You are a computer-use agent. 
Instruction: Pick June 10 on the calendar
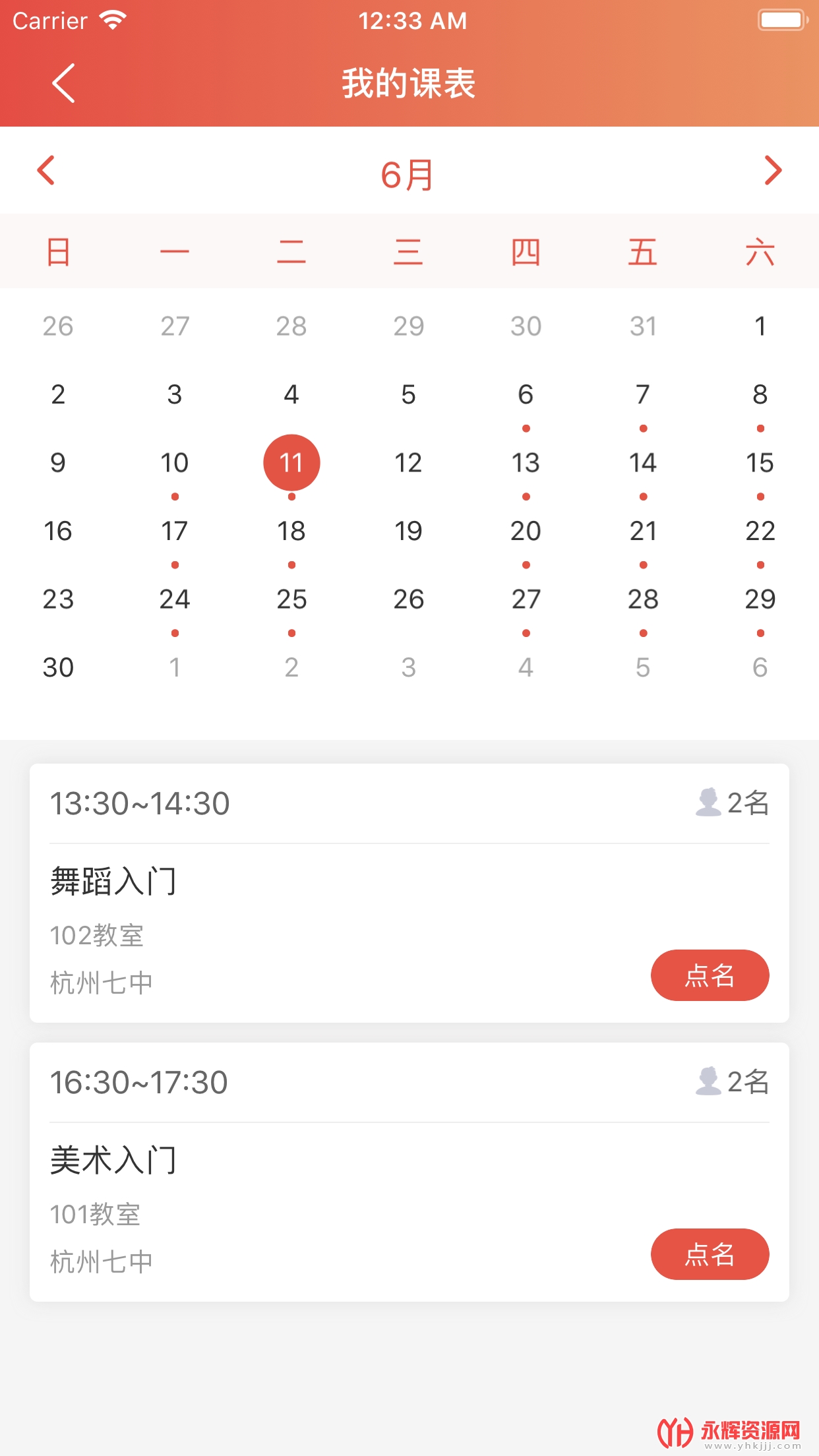[175, 463]
